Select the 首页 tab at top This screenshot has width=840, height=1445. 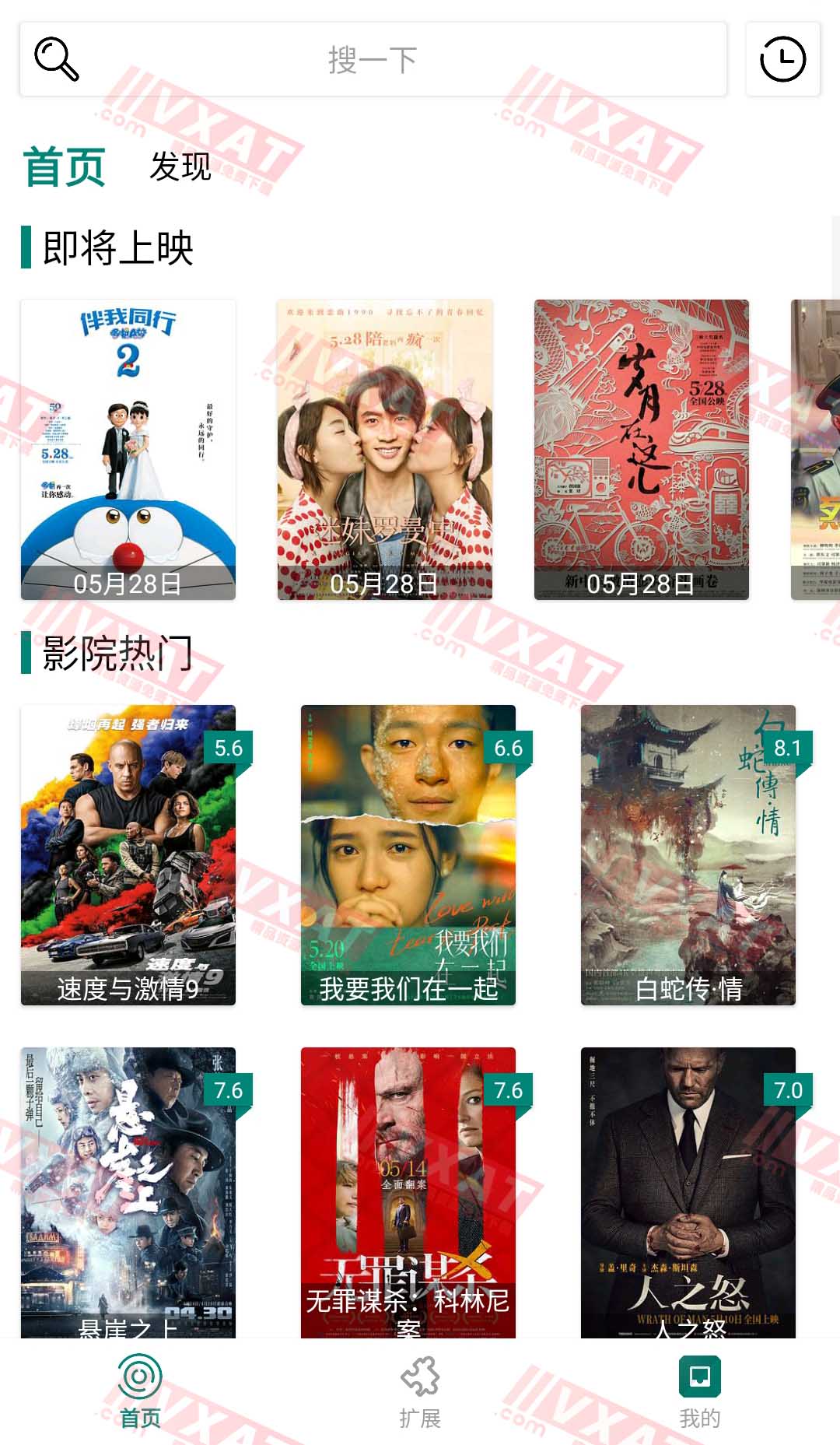point(65,166)
